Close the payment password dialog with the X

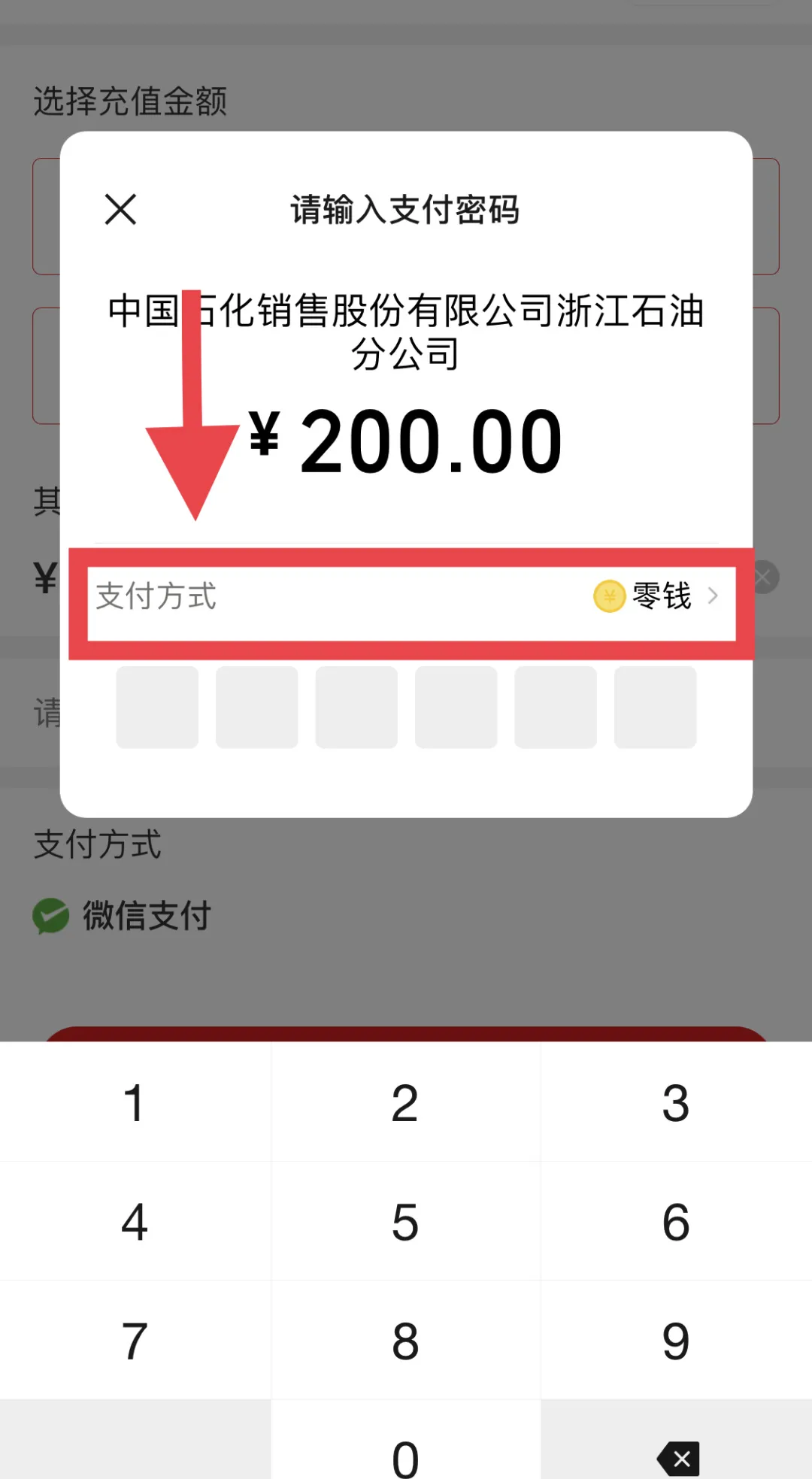120,210
